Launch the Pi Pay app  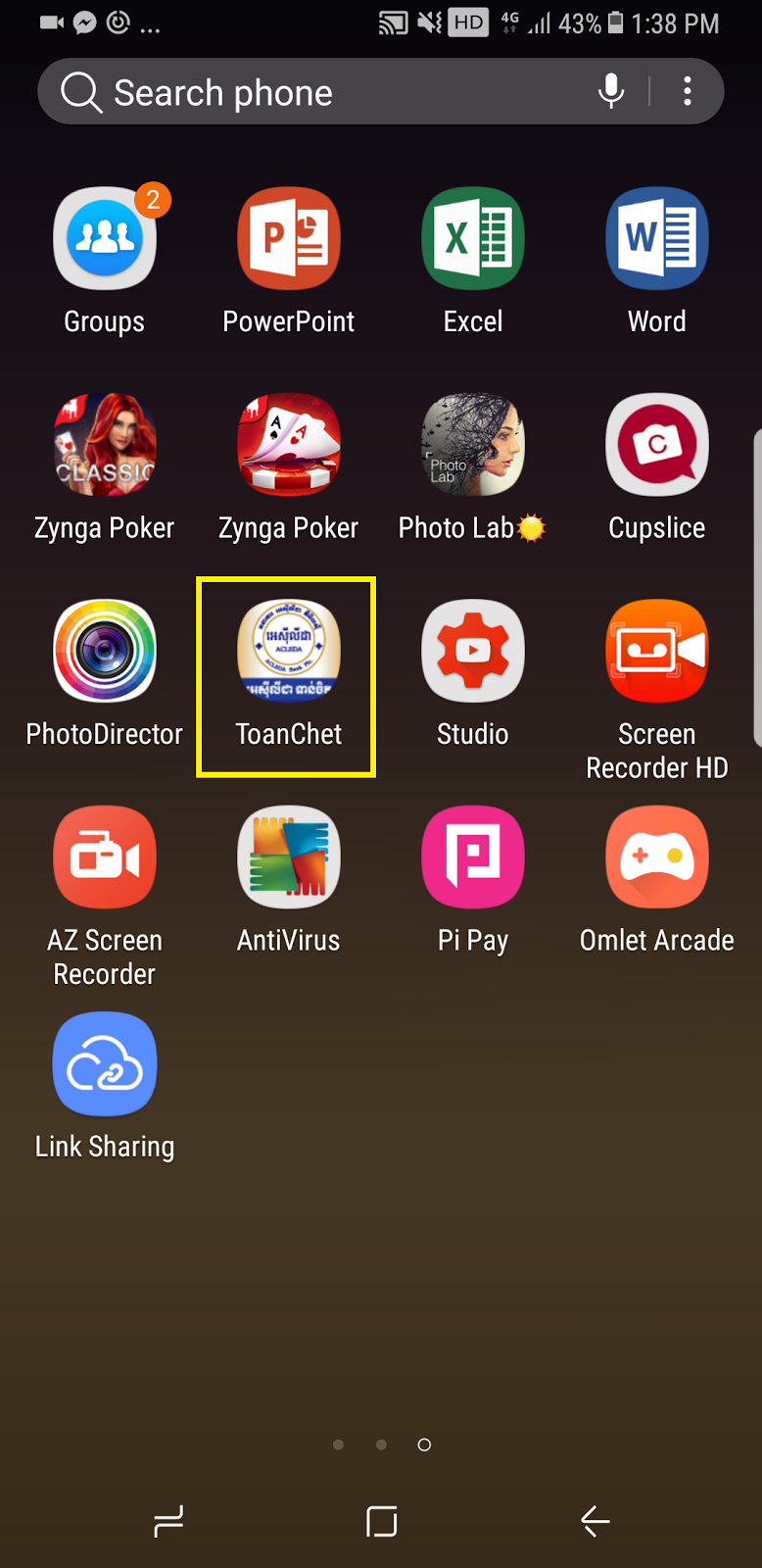[473, 857]
